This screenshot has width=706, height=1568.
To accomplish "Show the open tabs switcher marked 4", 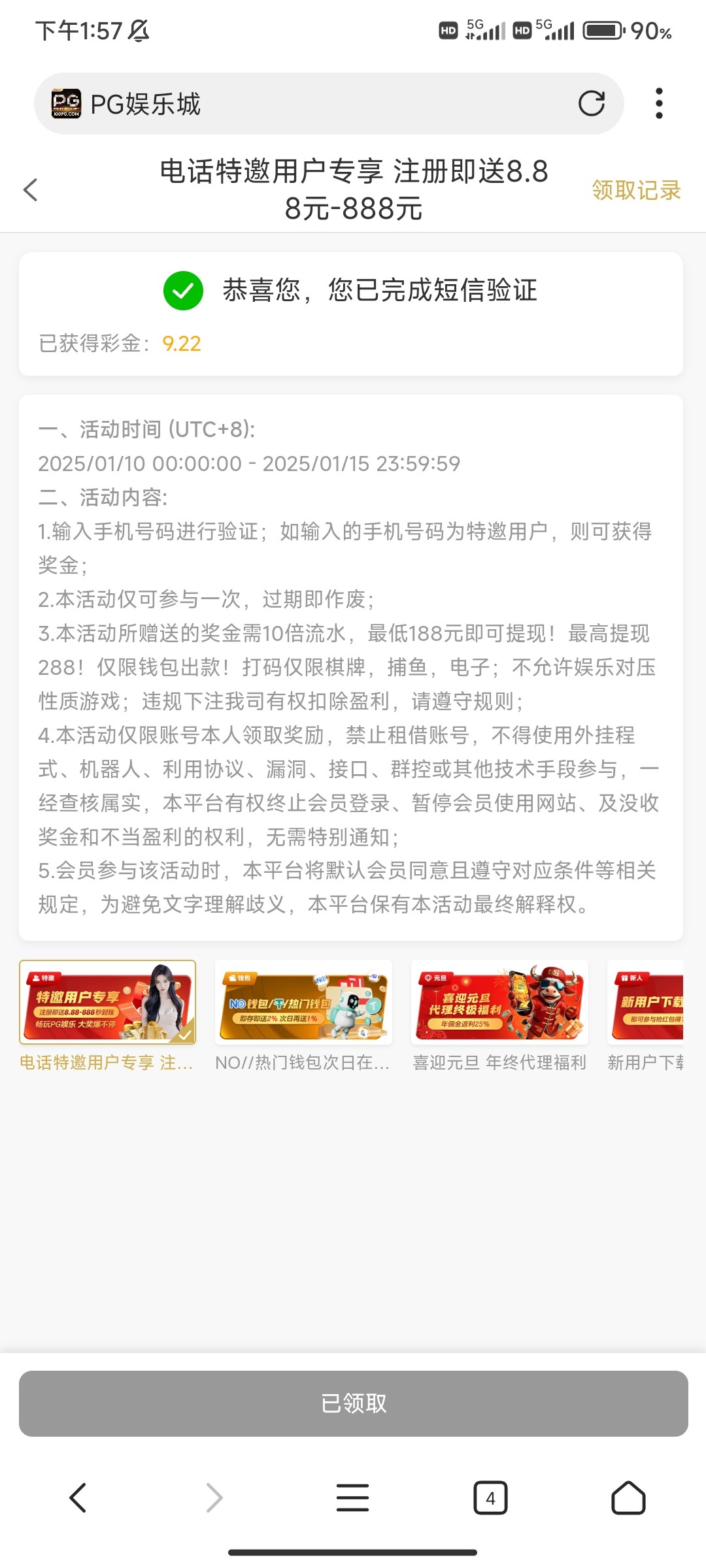I will (490, 1497).
